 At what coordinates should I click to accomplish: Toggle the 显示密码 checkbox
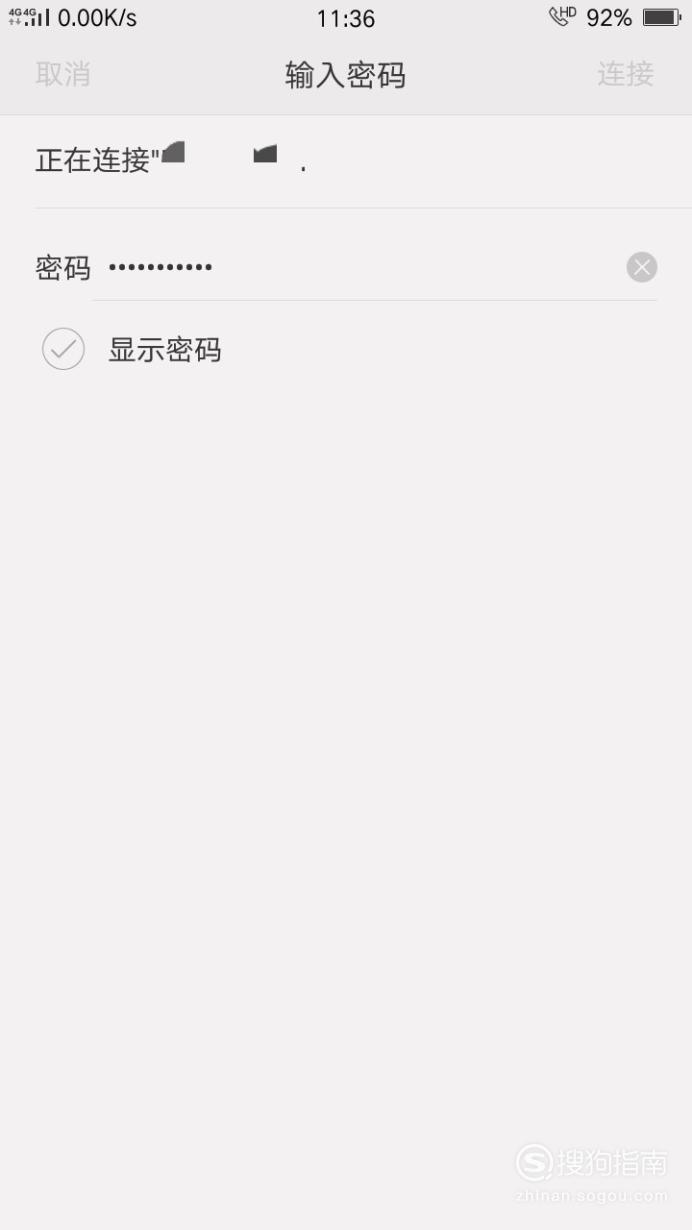63,349
